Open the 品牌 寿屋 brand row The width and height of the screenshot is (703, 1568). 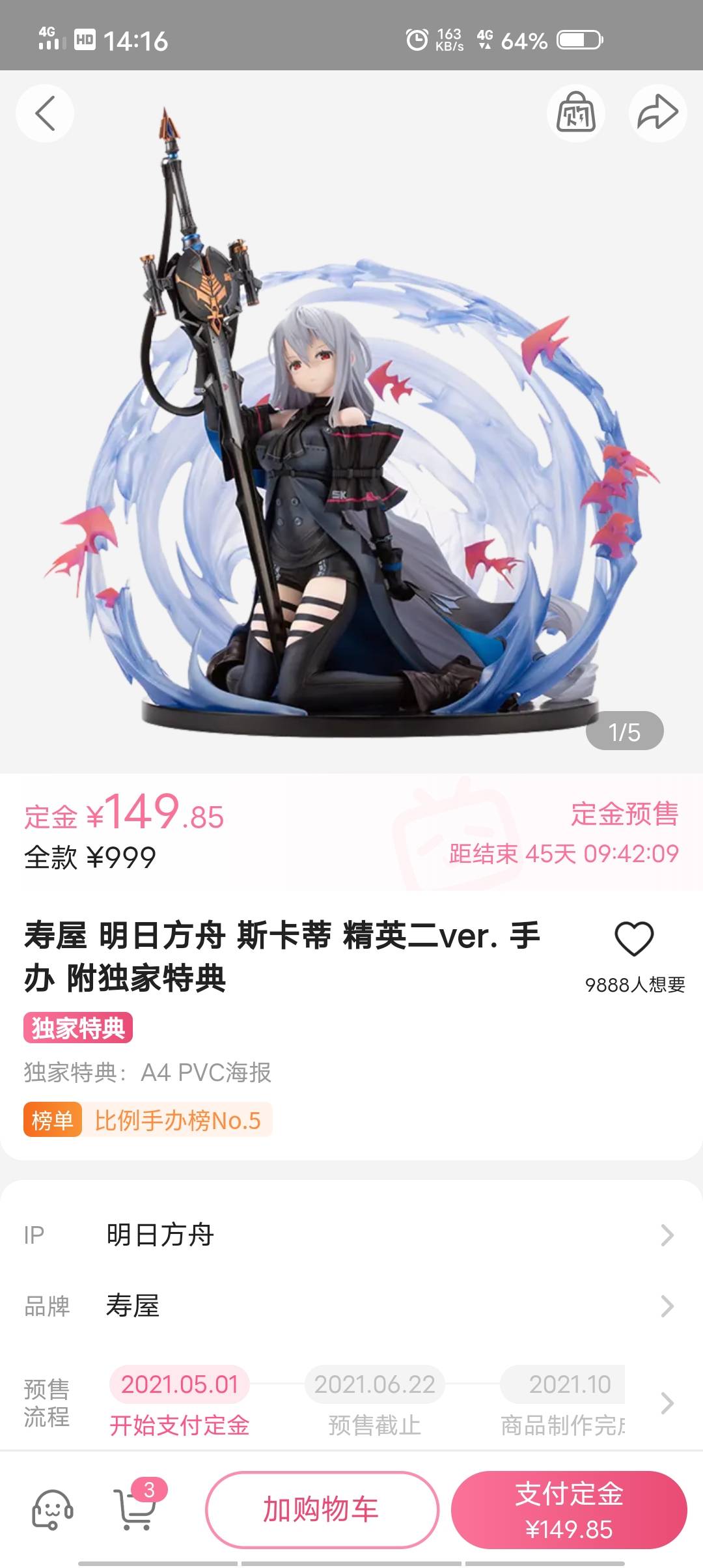(351, 1306)
